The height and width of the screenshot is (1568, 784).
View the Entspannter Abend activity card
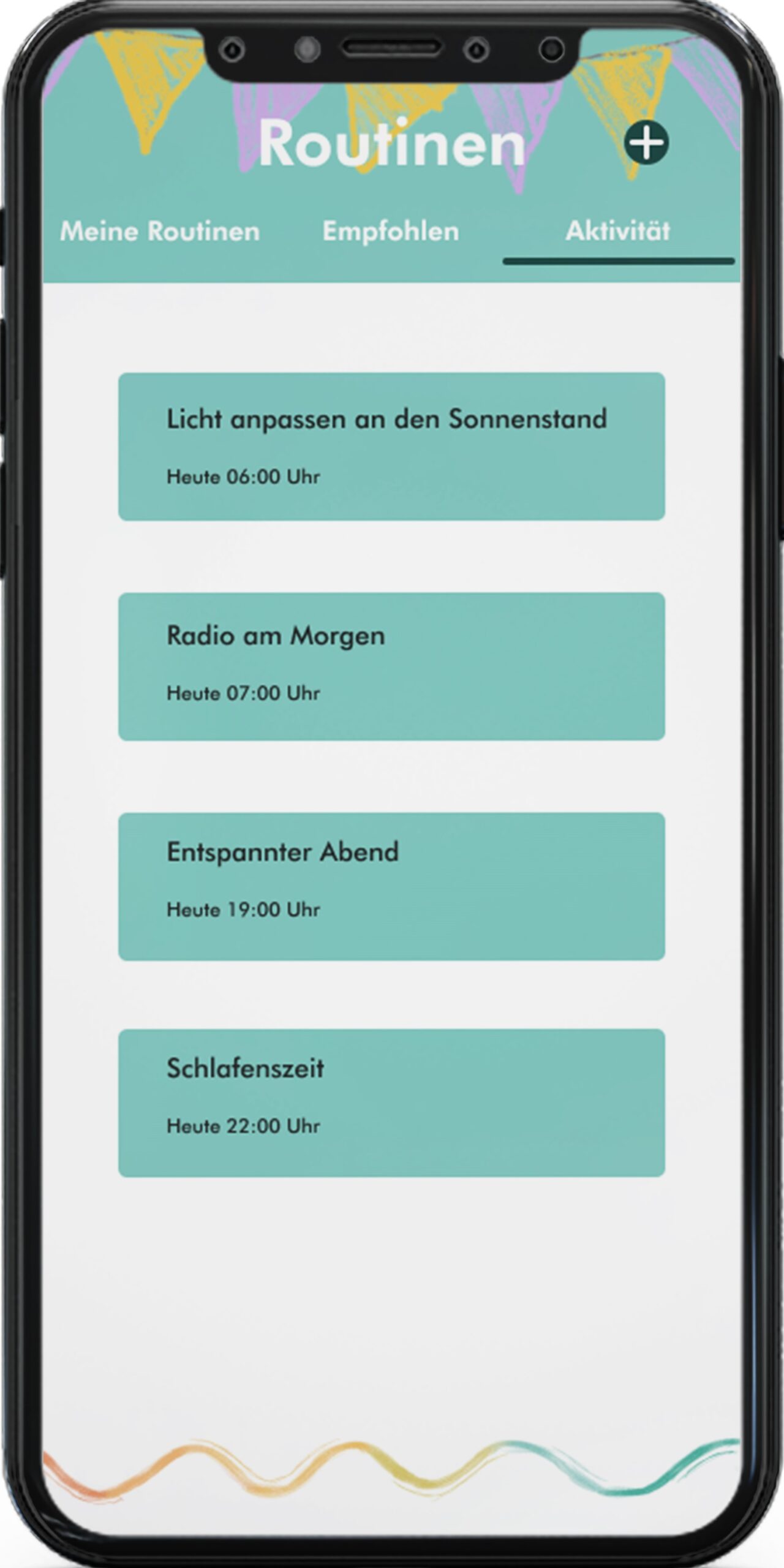point(391,886)
